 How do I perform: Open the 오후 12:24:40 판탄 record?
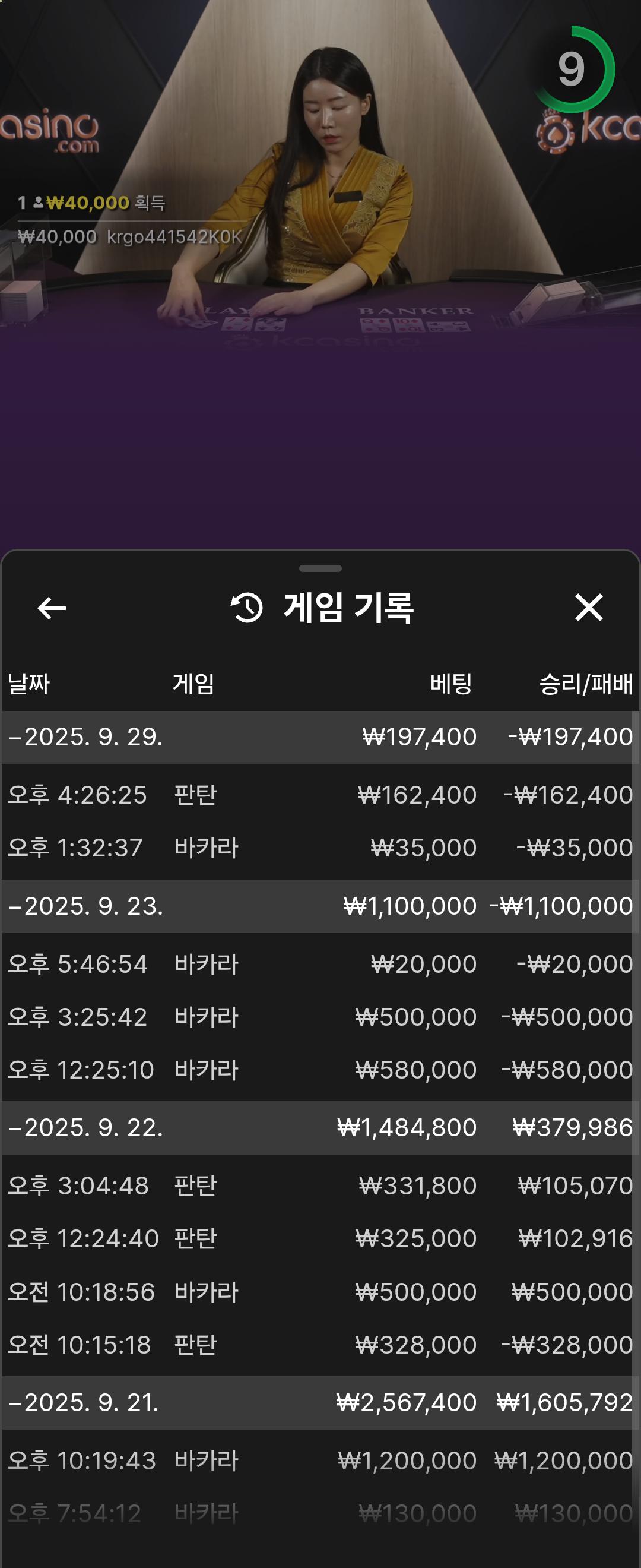click(x=316, y=1239)
